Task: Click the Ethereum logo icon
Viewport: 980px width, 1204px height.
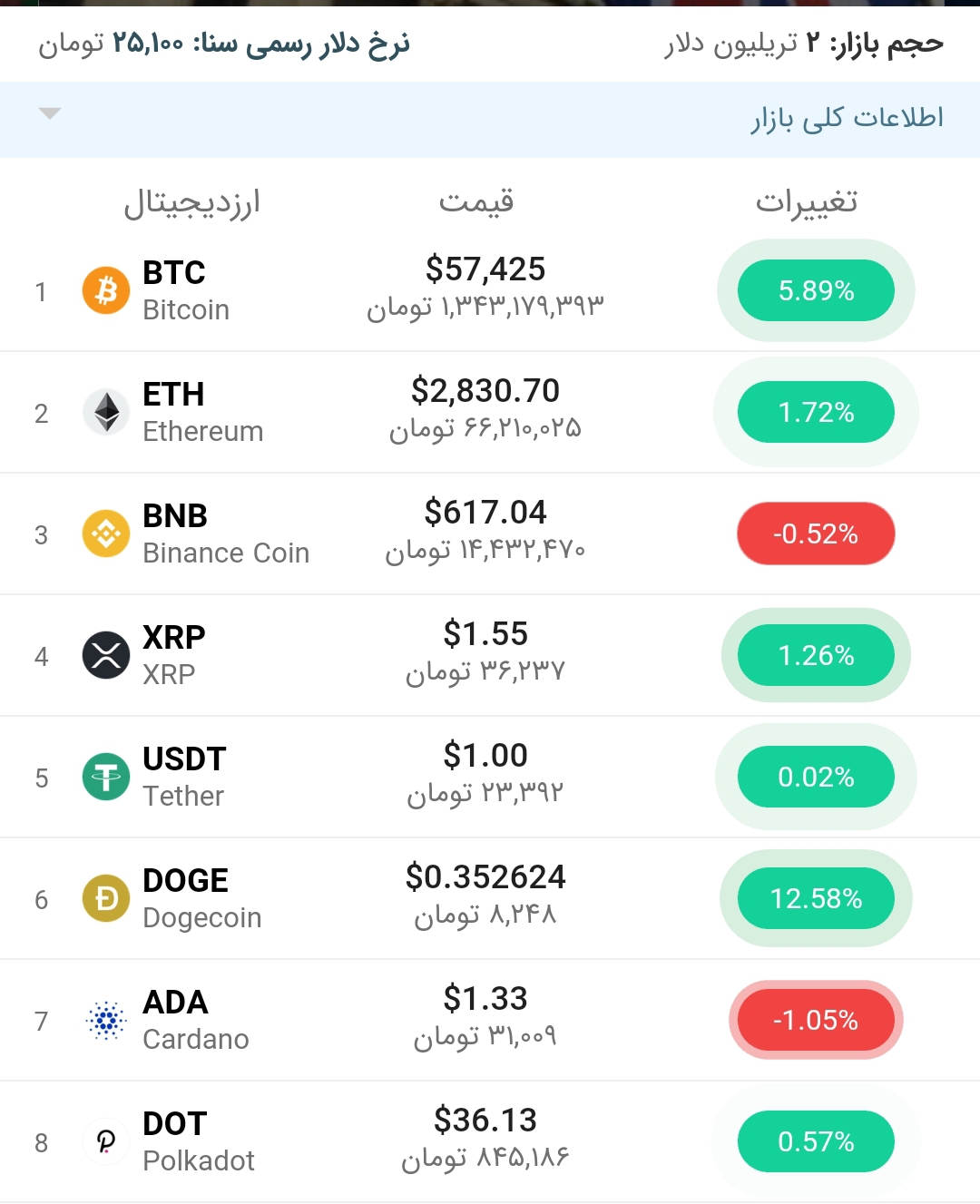Action: (106, 412)
